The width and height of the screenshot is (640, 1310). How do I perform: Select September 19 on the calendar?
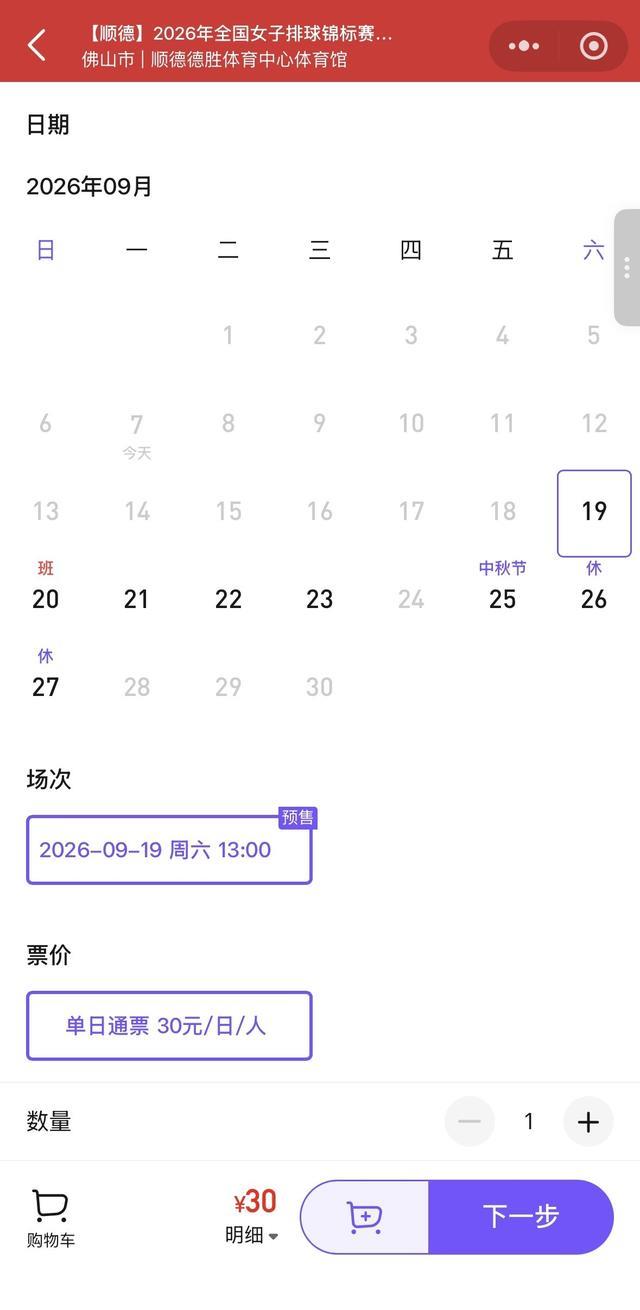point(594,512)
